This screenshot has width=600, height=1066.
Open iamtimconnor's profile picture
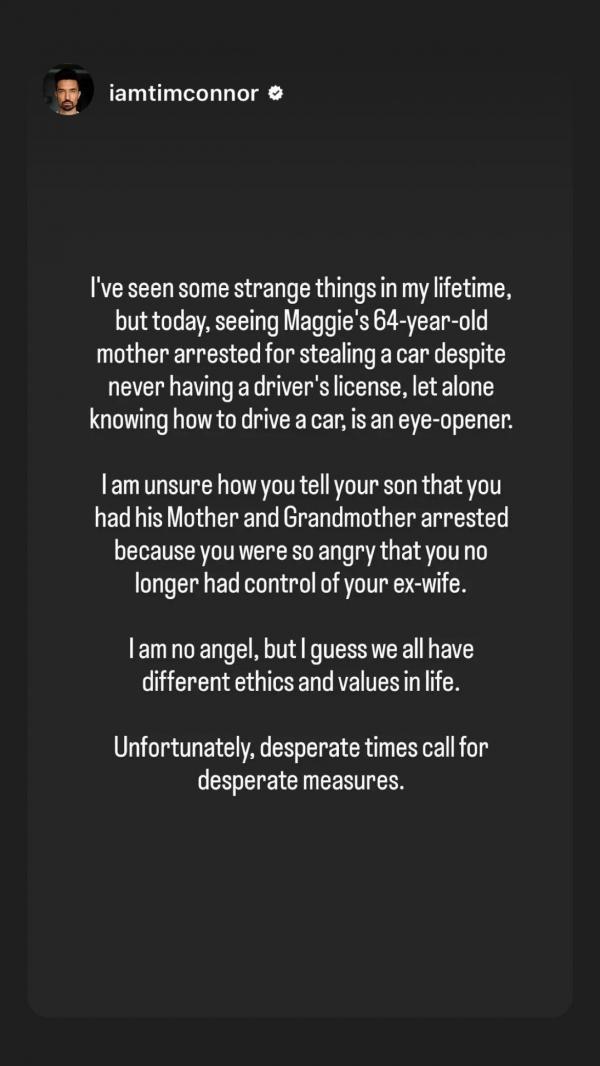tap(68, 93)
